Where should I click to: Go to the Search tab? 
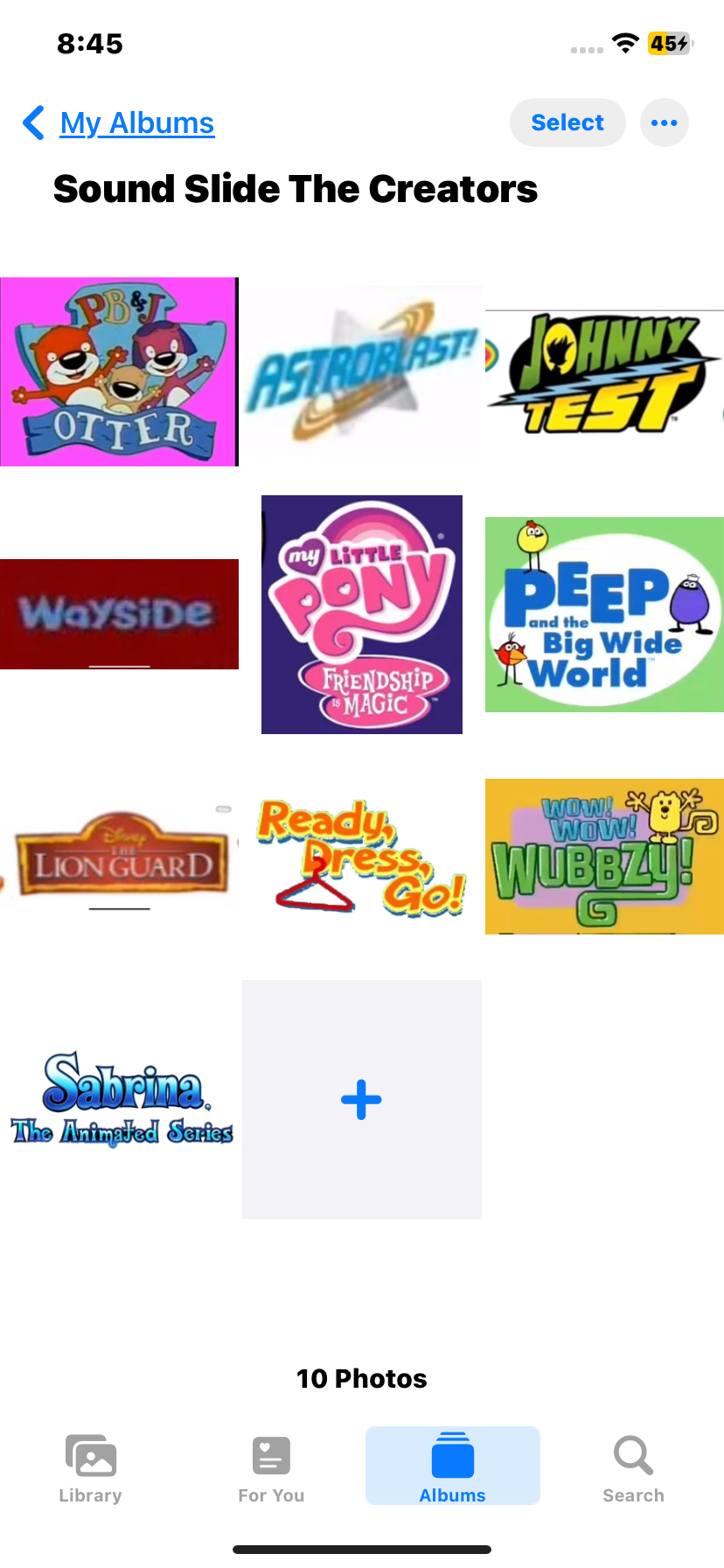pyautogui.click(x=634, y=1468)
